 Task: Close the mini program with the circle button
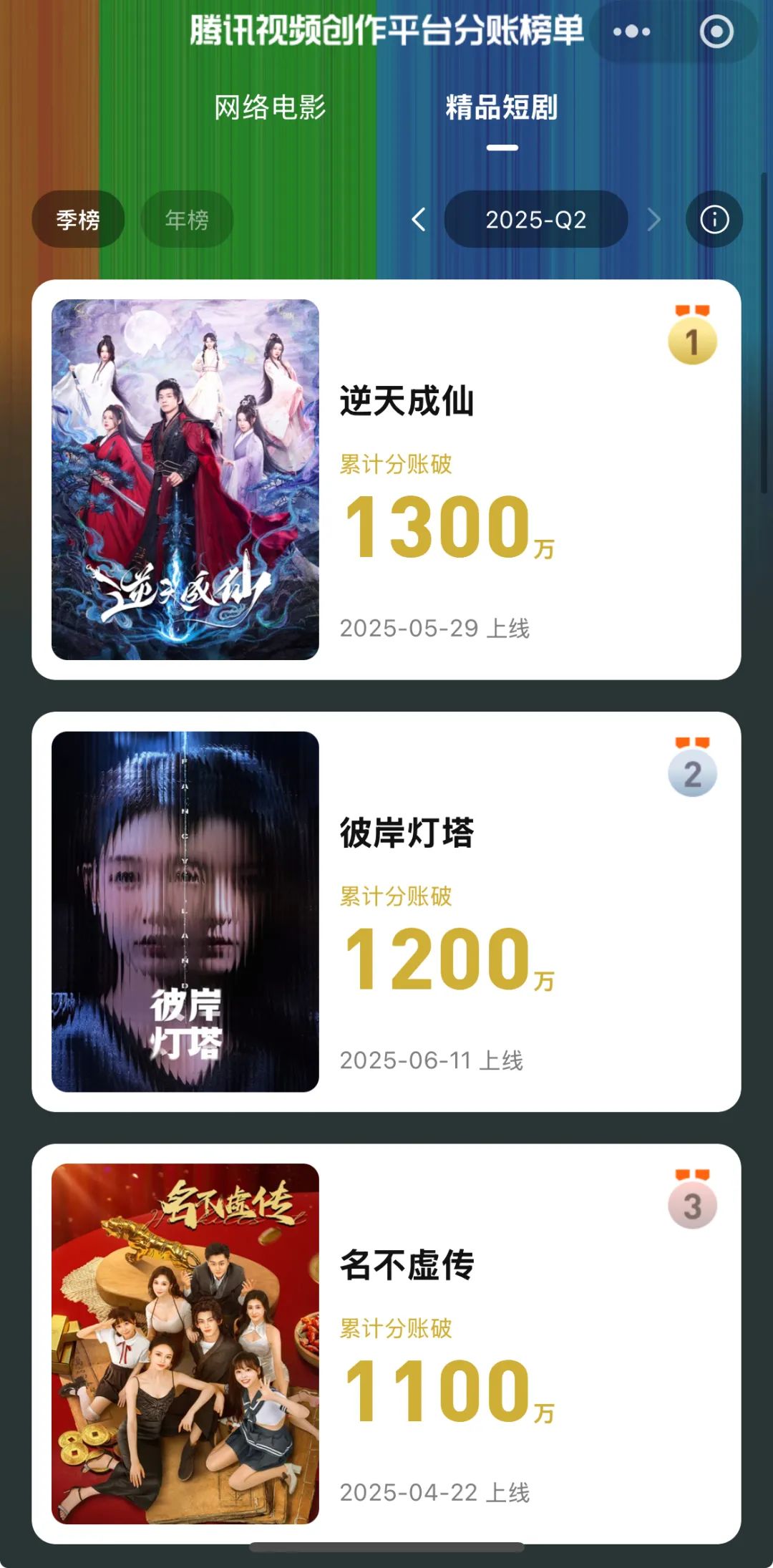(x=716, y=32)
